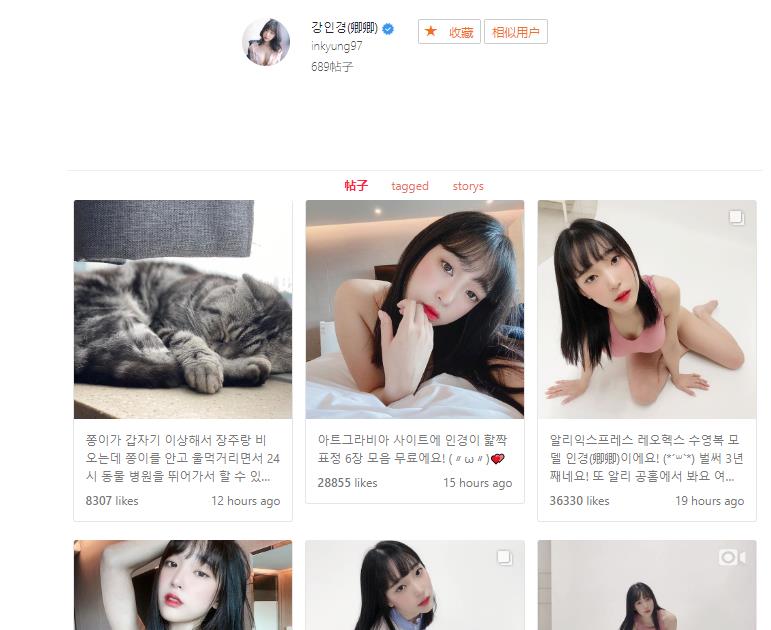Tap the 收藏 favorite button
Image resolution: width=771 pixels, height=630 pixels.
[x=449, y=32]
